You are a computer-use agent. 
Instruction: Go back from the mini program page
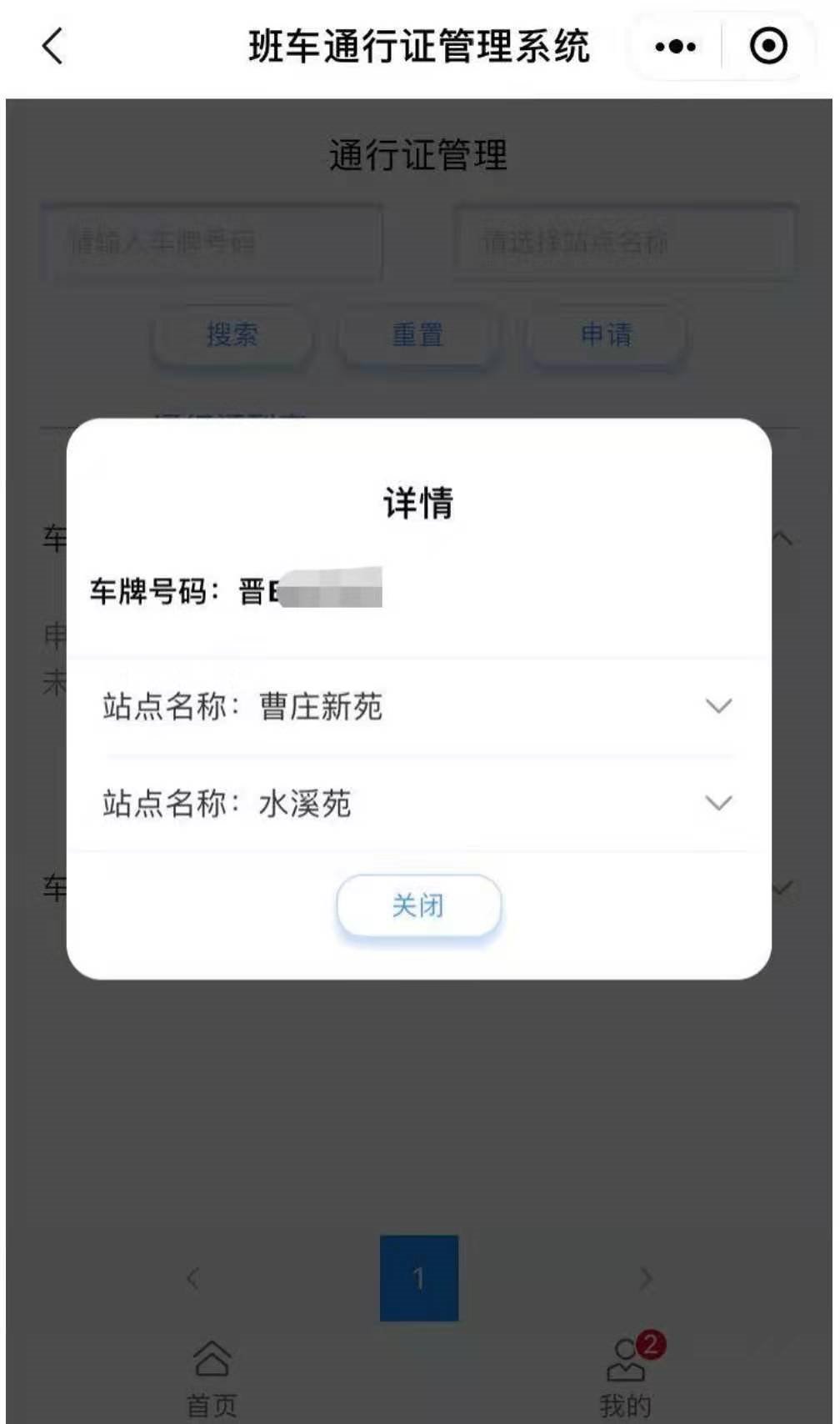point(52,46)
